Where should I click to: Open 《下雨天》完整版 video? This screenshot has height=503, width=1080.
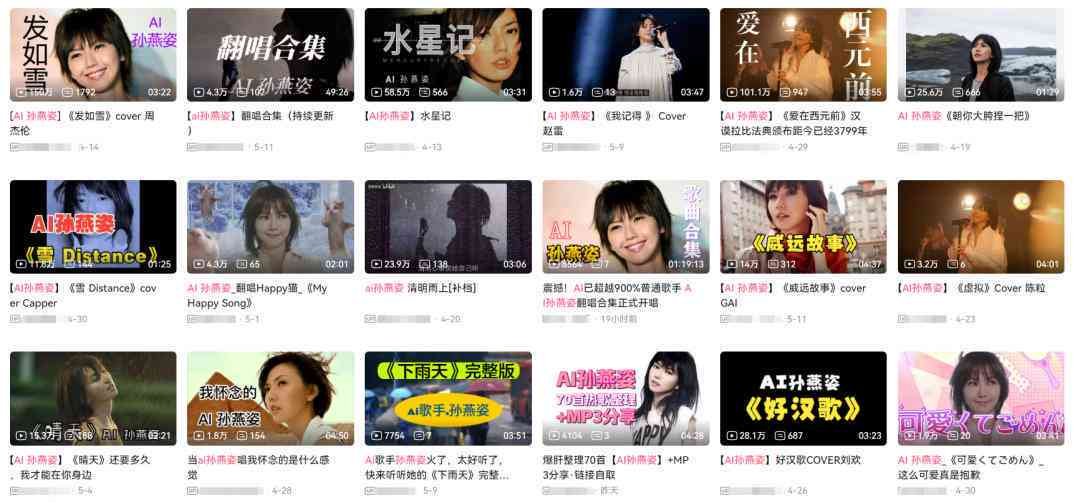448,397
